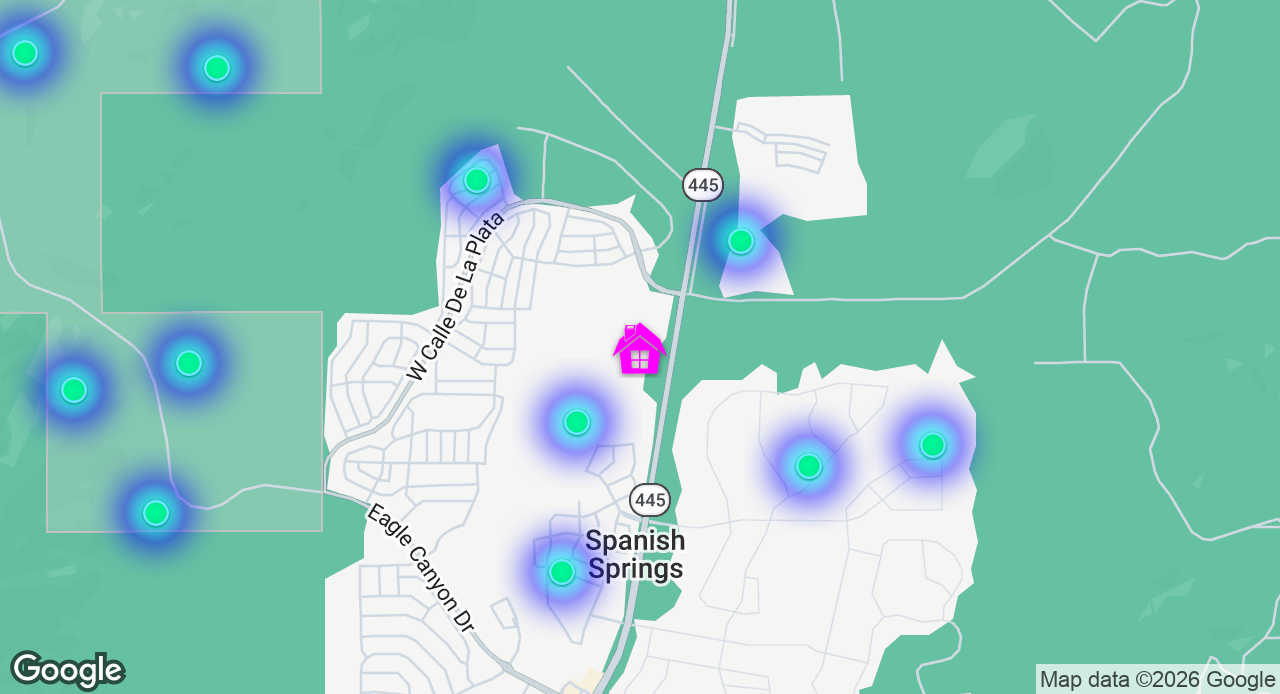
Task: Tap the pink house marker
Action: (x=639, y=350)
